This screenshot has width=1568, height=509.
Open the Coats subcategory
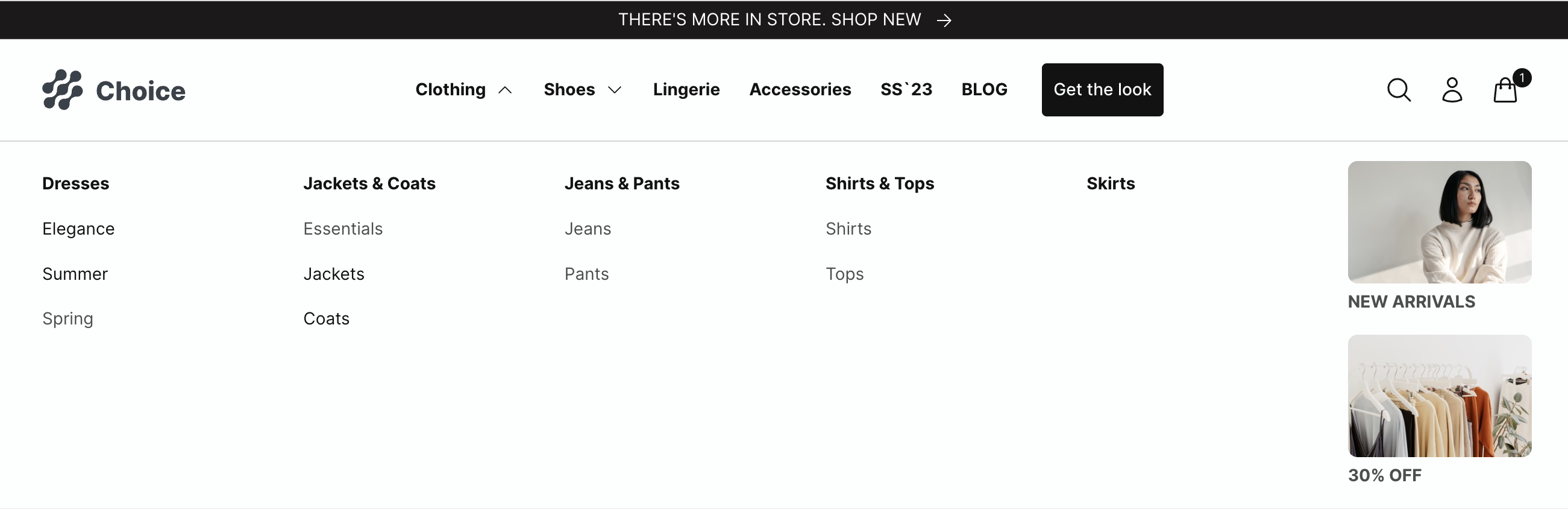(x=326, y=319)
